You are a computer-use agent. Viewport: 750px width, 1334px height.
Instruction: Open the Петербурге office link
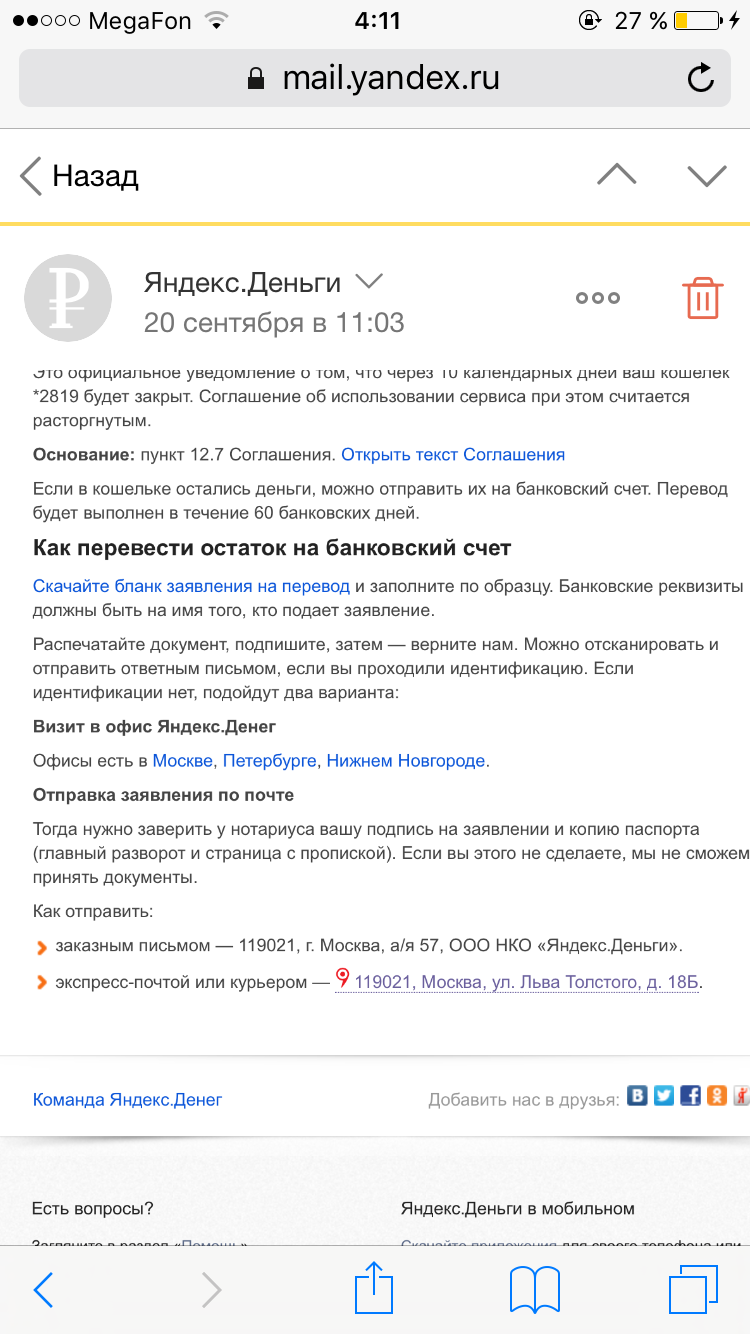coord(270,760)
